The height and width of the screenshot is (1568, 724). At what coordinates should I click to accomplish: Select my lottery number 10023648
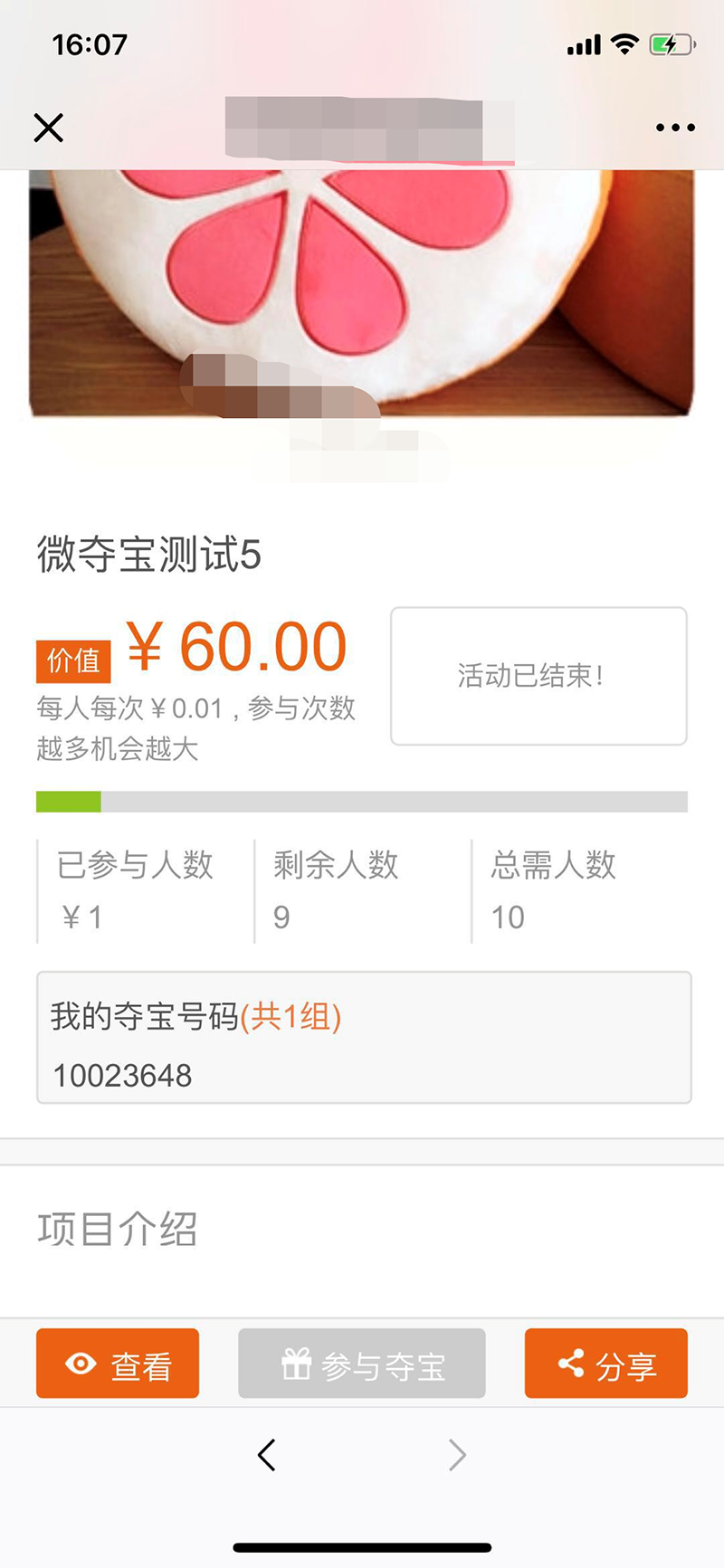122,1075
